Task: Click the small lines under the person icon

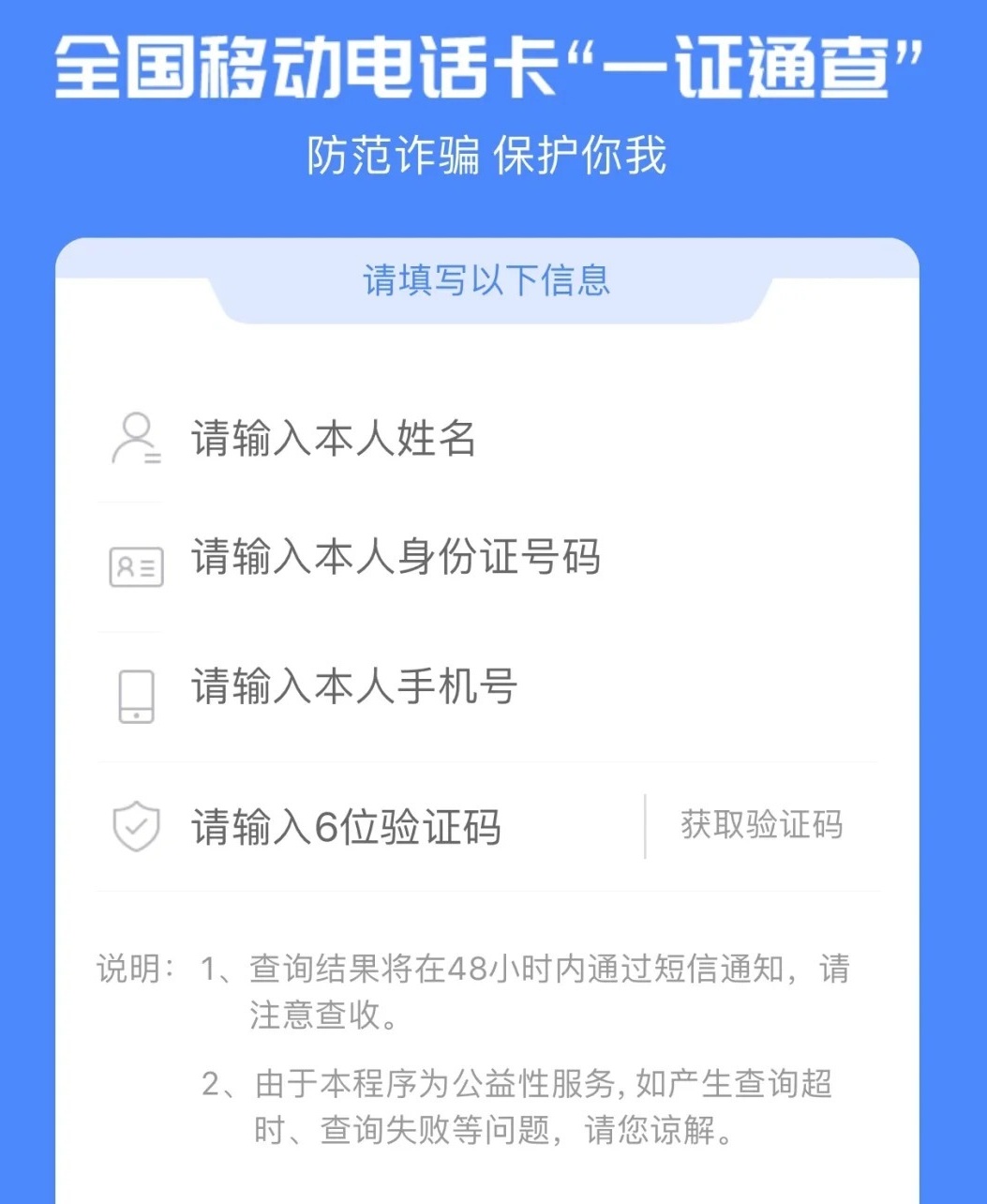Action: pyautogui.click(x=151, y=459)
